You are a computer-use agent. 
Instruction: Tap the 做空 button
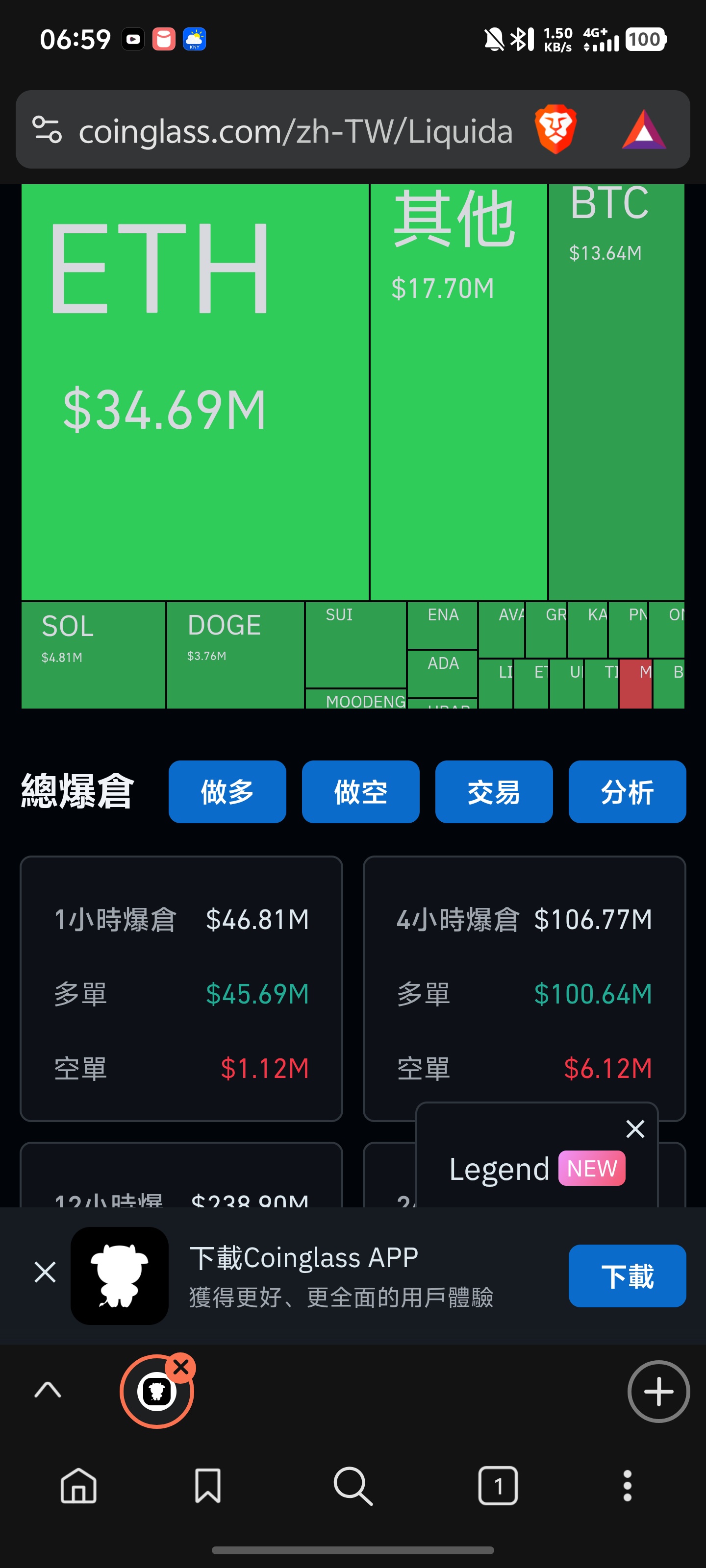coord(361,792)
